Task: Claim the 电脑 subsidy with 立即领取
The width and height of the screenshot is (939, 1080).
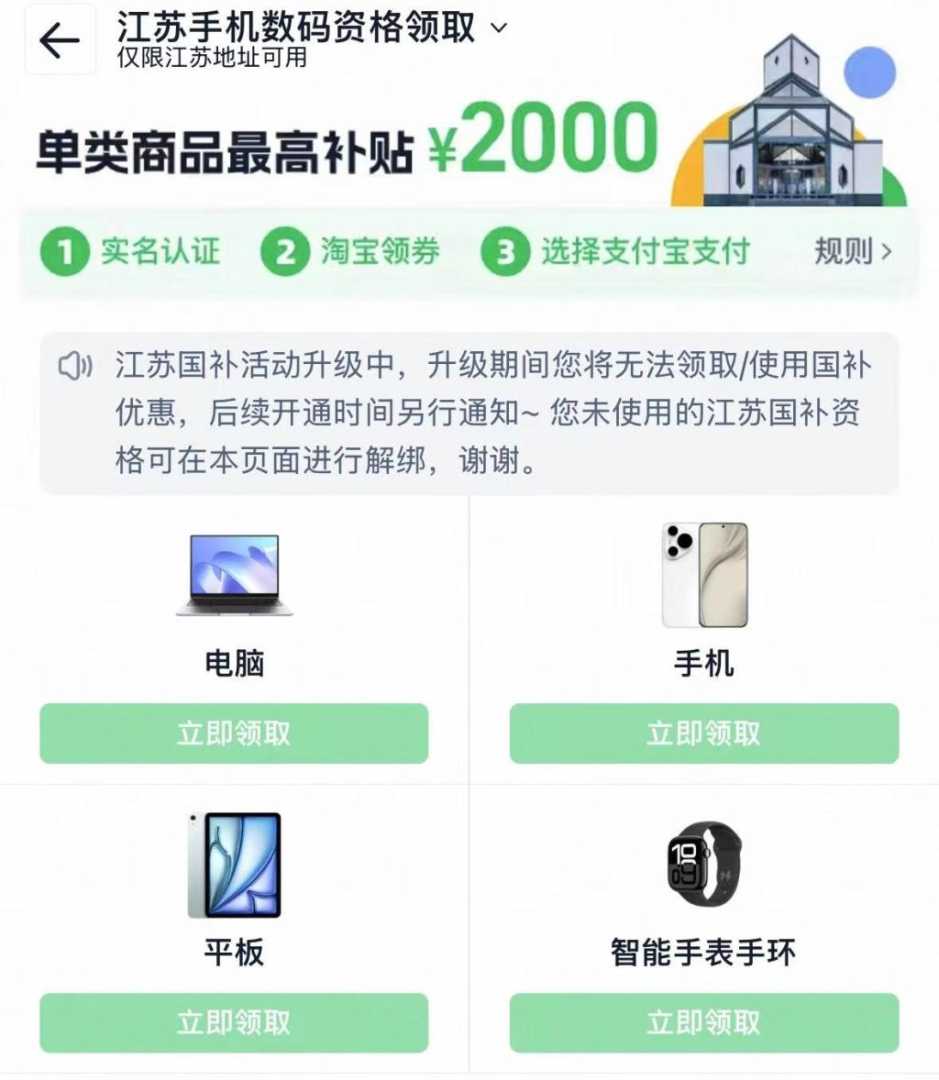Action: point(234,733)
